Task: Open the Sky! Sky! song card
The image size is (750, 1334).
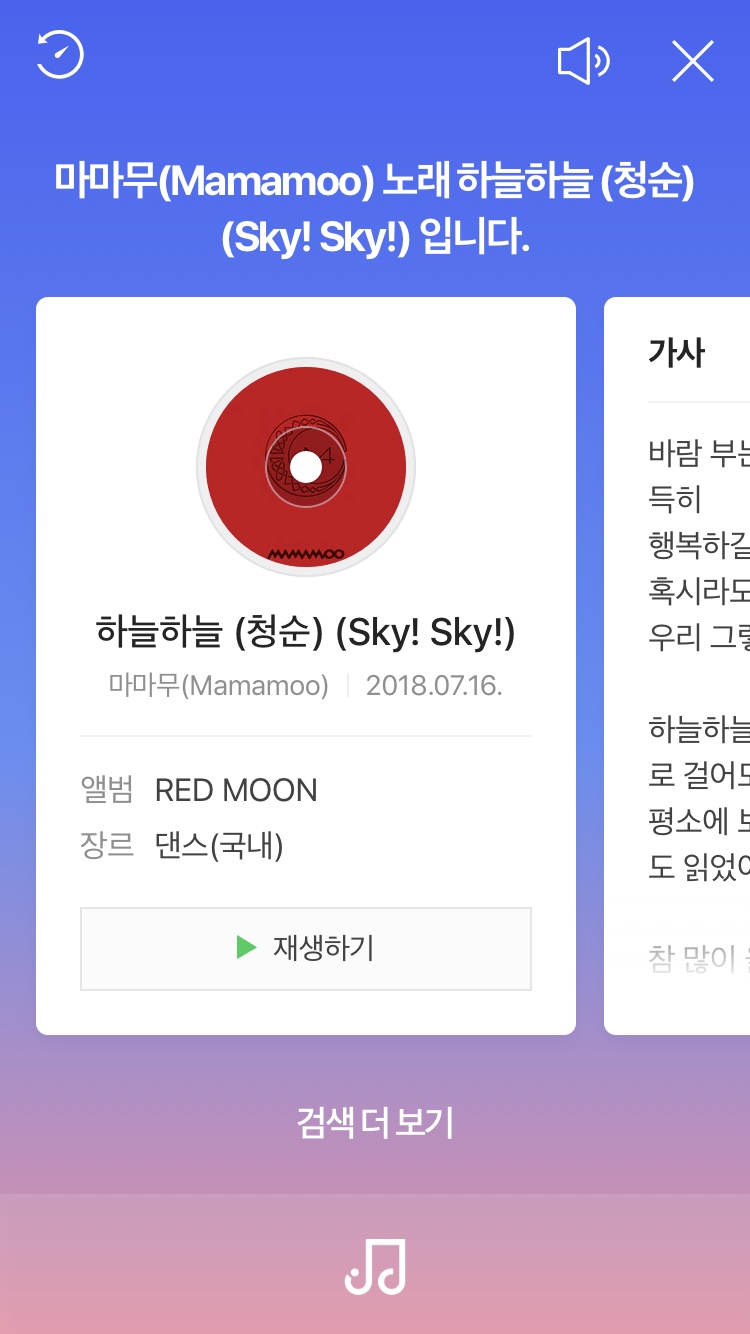Action: click(x=306, y=666)
